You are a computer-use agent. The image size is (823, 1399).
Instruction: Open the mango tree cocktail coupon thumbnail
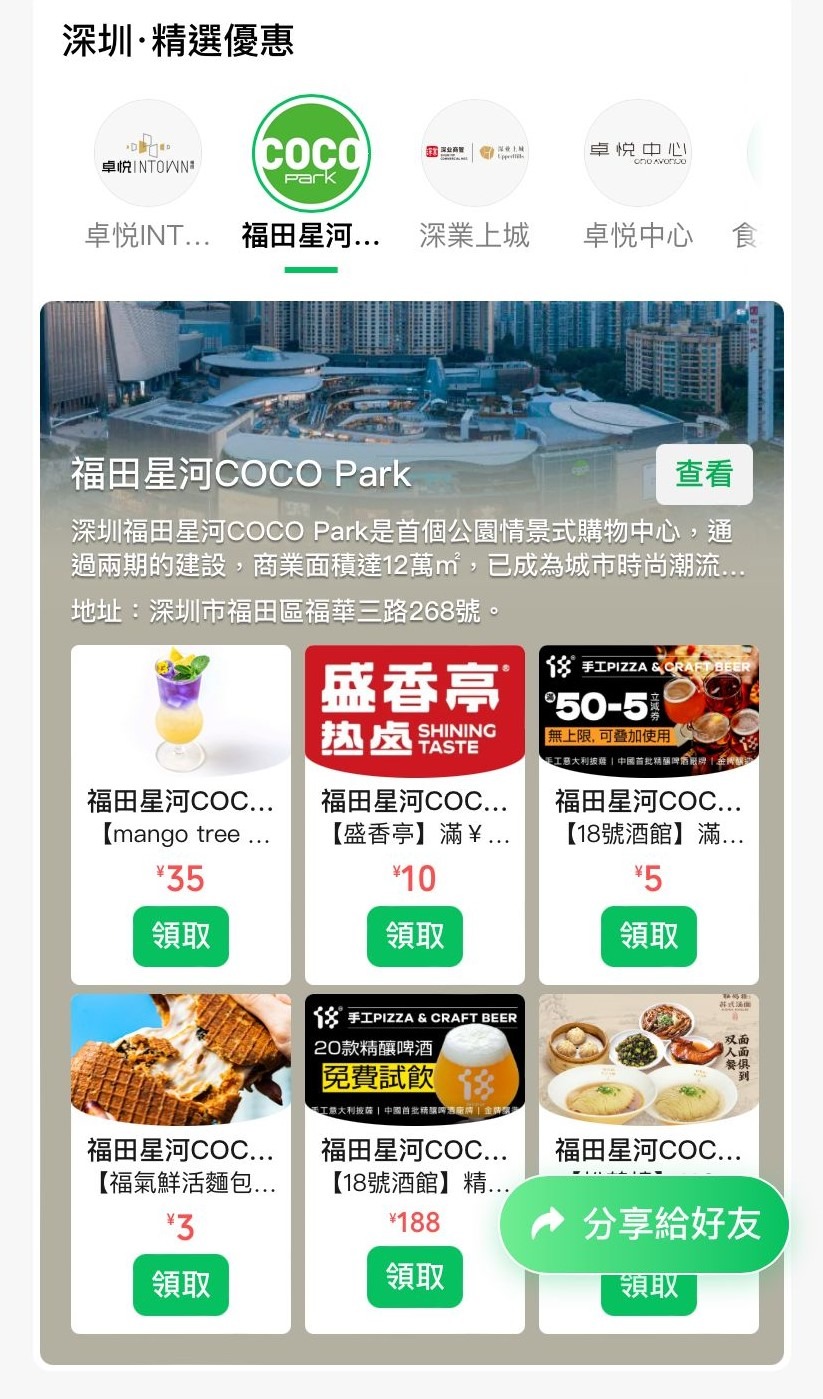click(180, 709)
